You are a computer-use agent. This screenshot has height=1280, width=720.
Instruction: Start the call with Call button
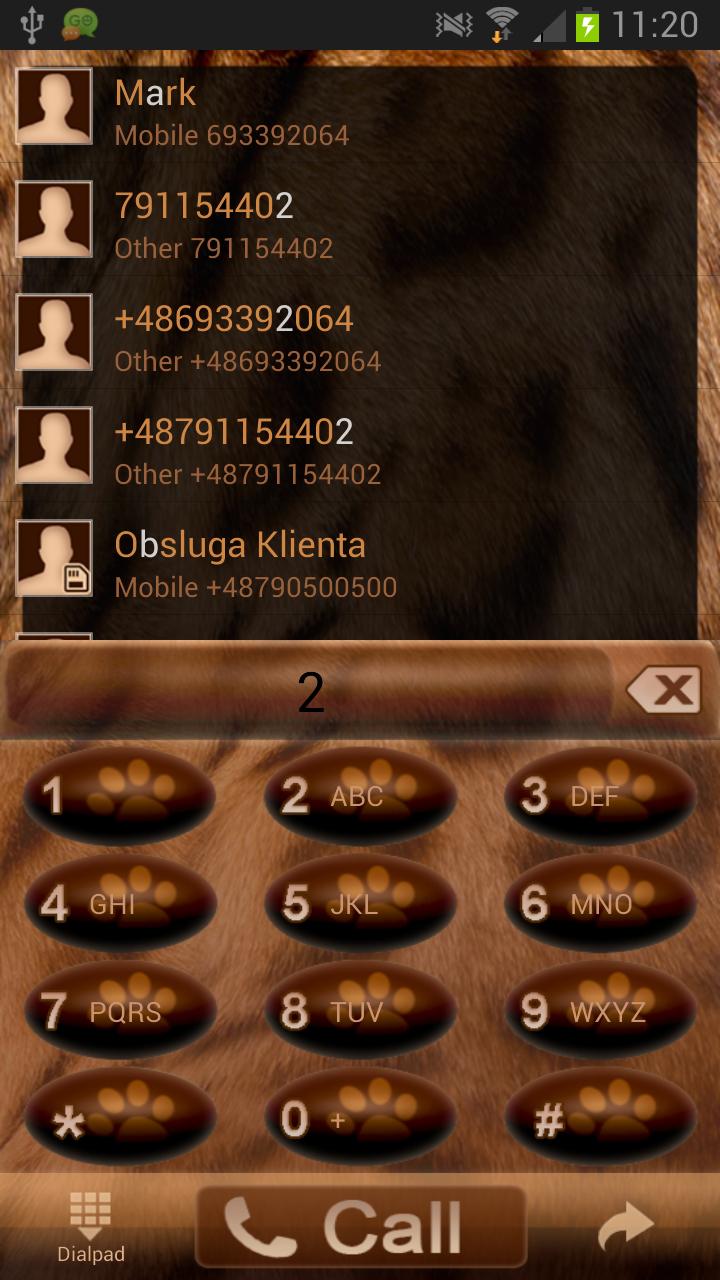[x=360, y=1226]
